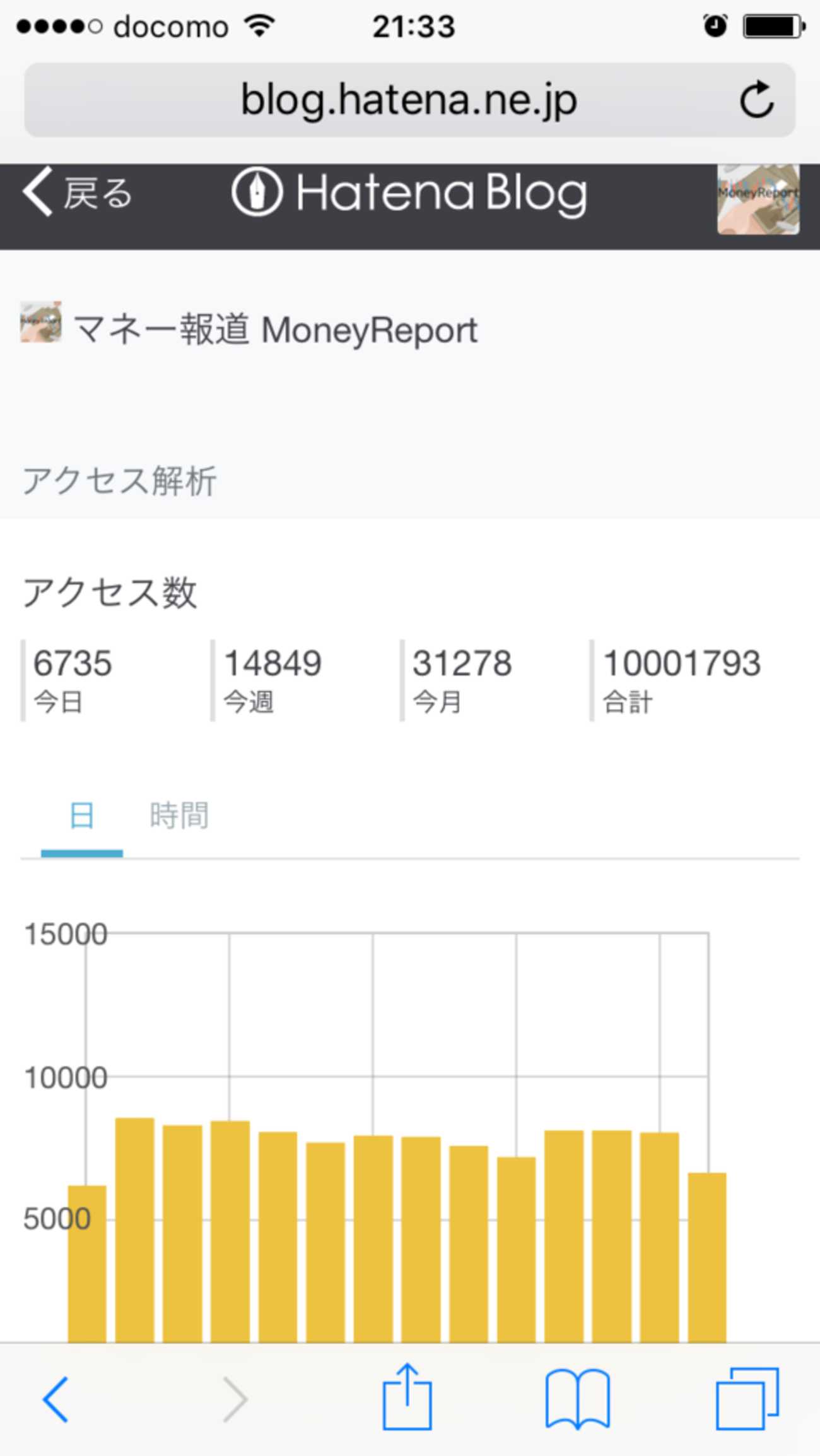
Task: Tap the 戻る back button
Action: (77, 193)
